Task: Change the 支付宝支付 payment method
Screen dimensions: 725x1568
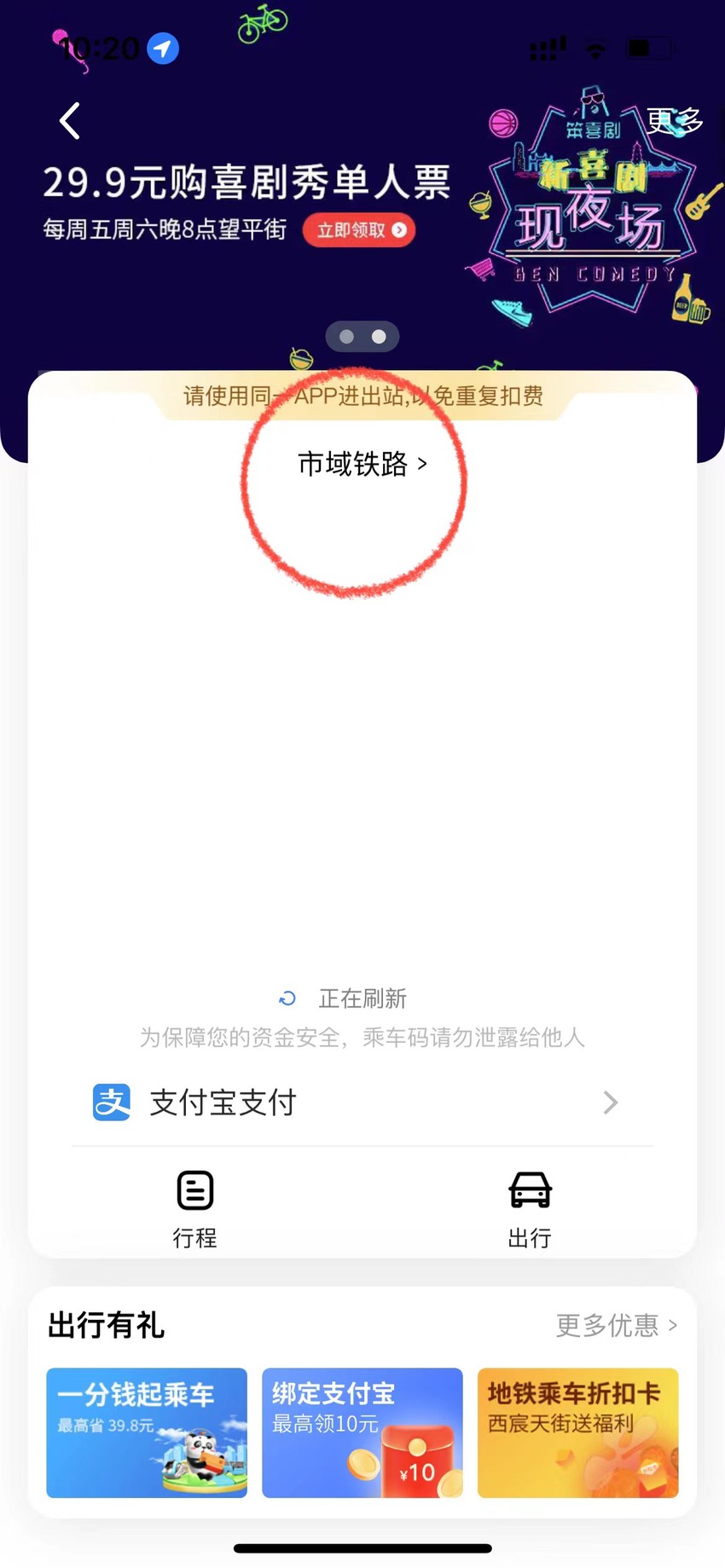Action: coord(362,1102)
